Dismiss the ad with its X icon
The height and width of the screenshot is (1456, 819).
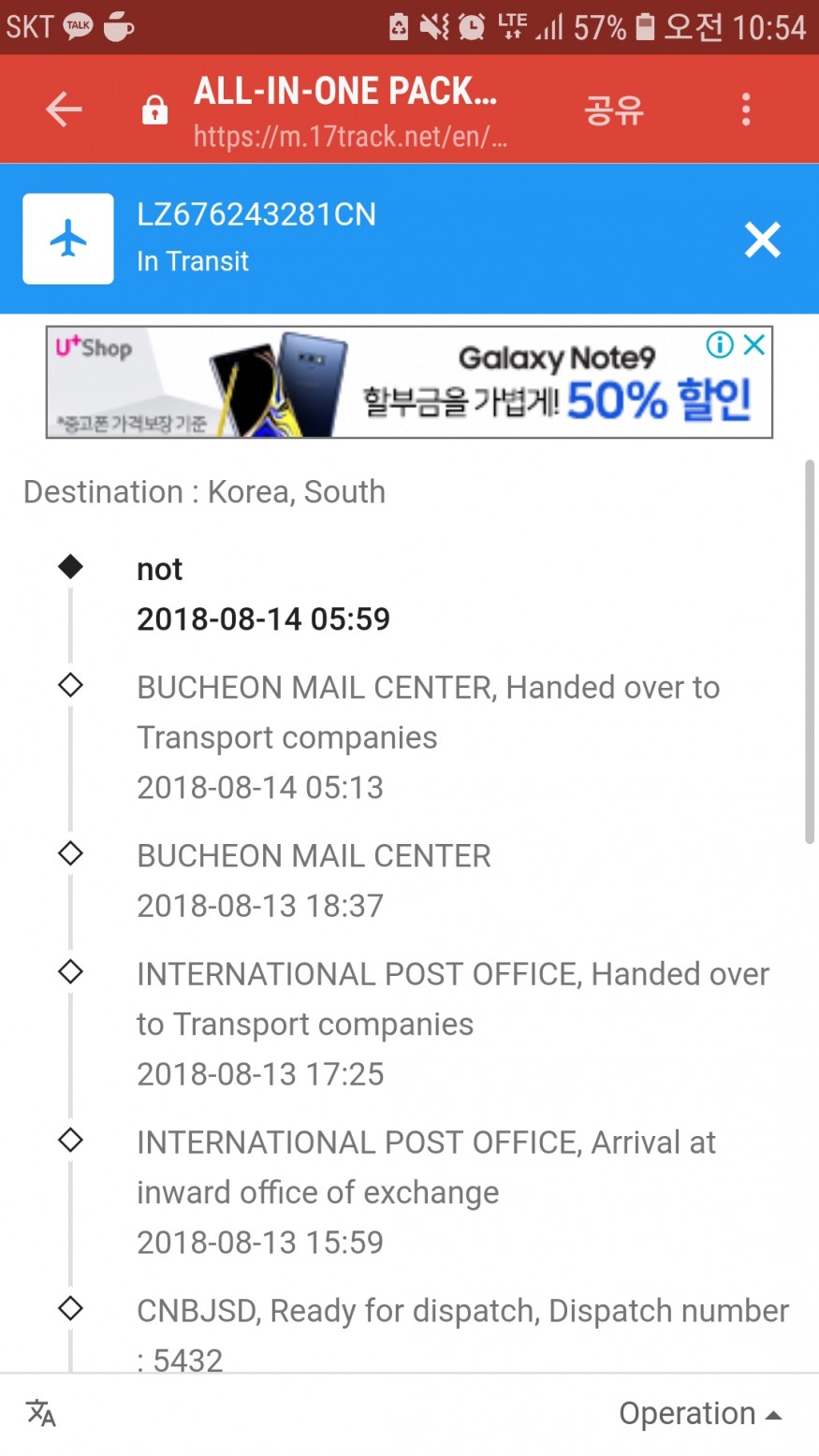click(754, 345)
